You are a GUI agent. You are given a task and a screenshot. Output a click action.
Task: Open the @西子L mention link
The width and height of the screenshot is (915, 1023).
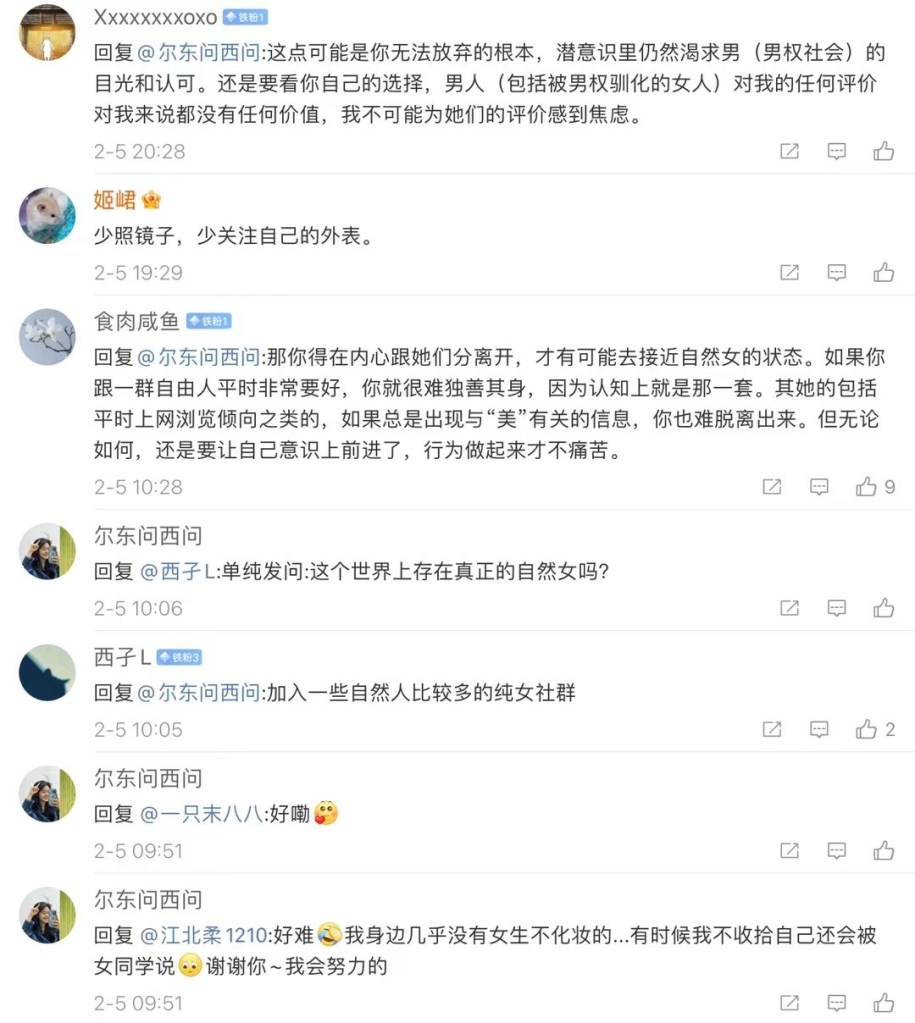[x=178, y=572]
